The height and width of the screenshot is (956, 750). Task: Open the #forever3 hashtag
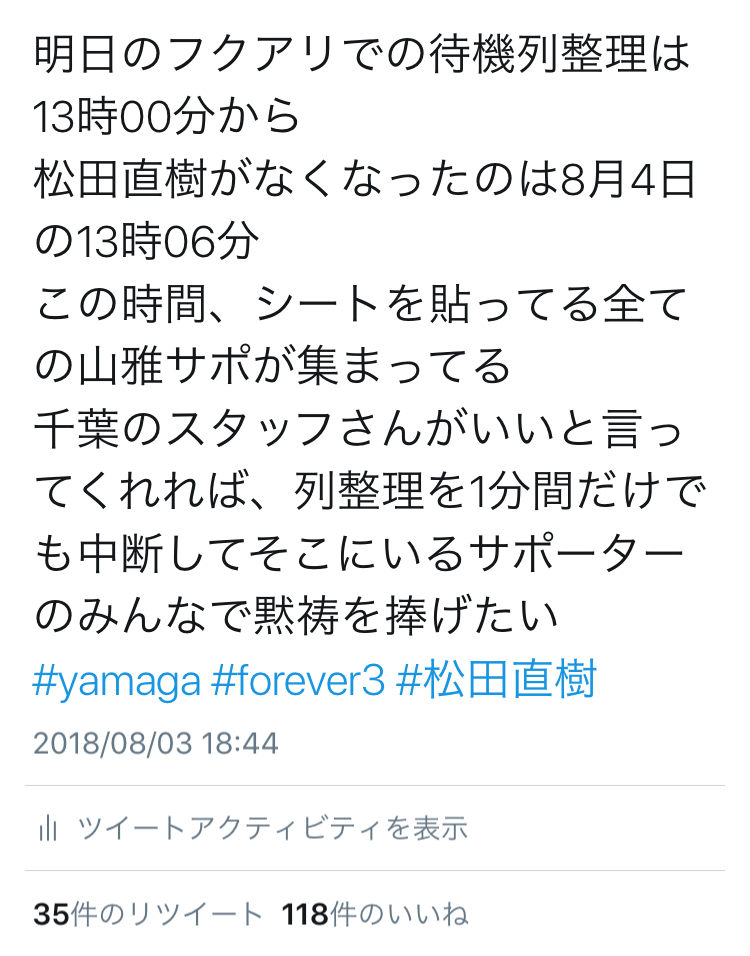(x=300, y=682)
